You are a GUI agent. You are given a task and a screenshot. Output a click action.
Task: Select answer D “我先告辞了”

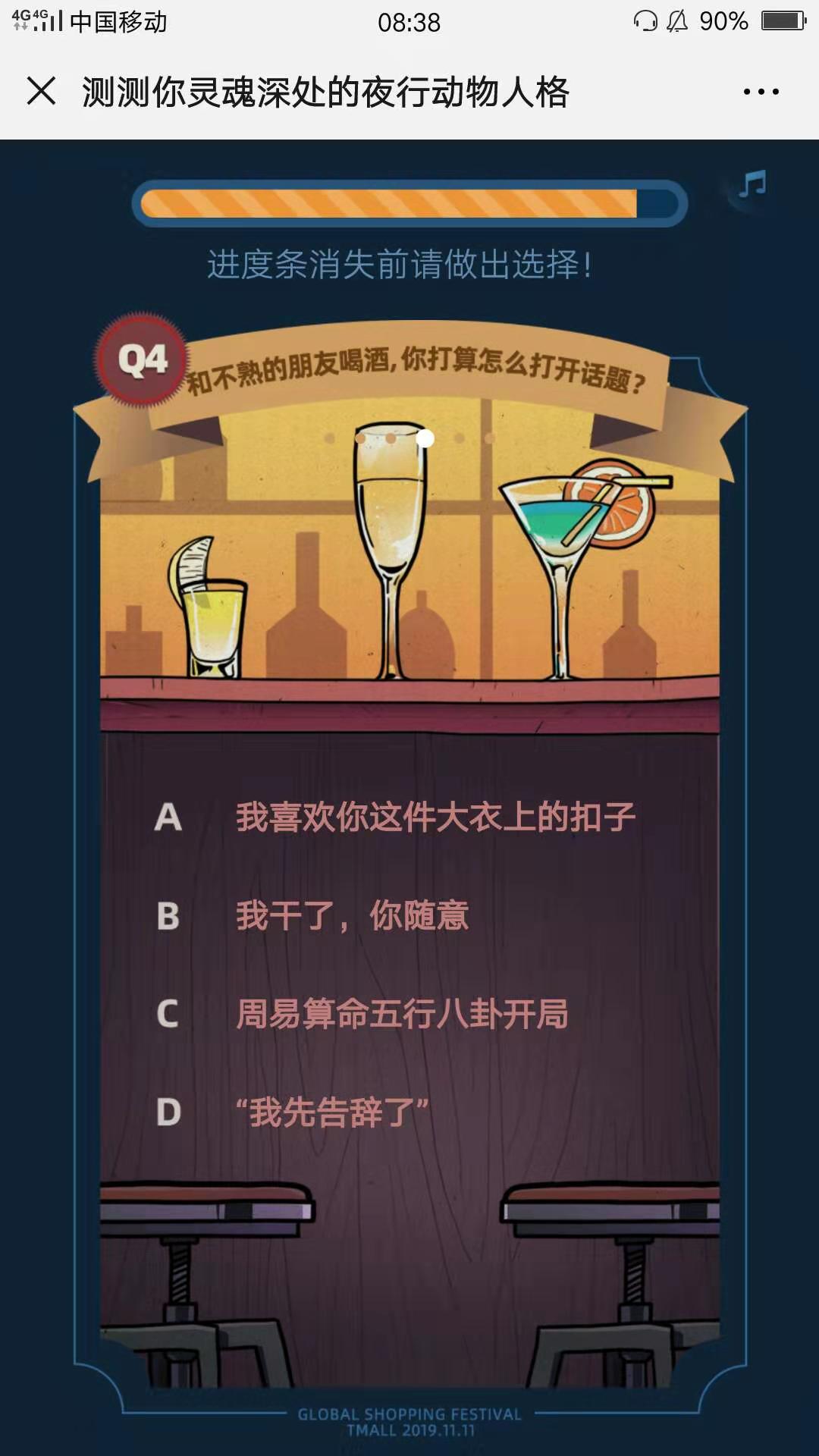(331, 1113)
